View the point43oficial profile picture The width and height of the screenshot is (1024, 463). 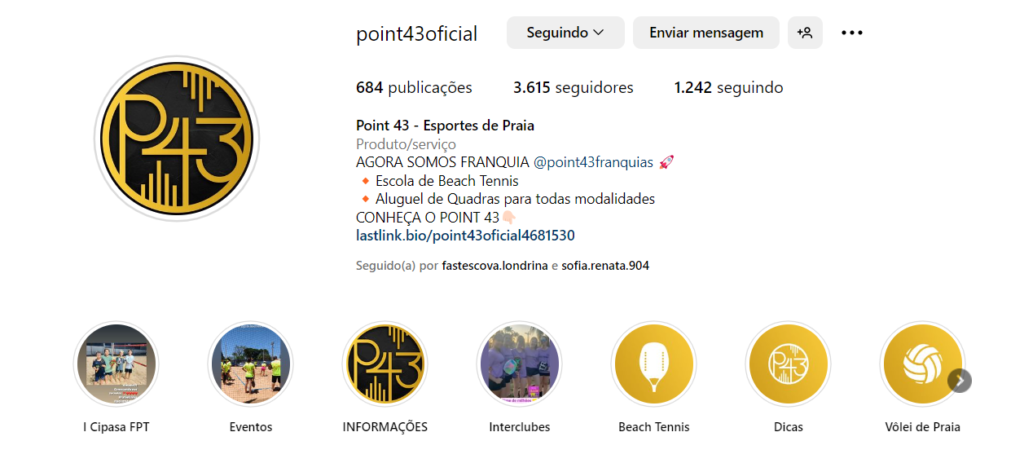(177, 138)
